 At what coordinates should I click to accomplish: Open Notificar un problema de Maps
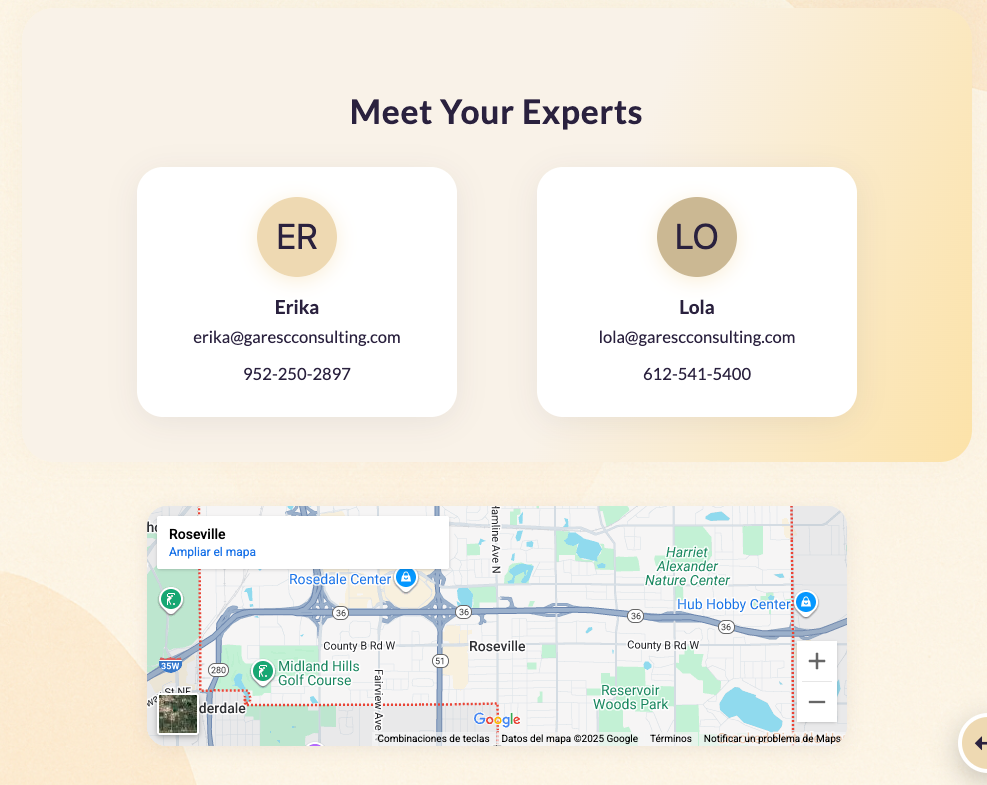[x=772, y=739]
